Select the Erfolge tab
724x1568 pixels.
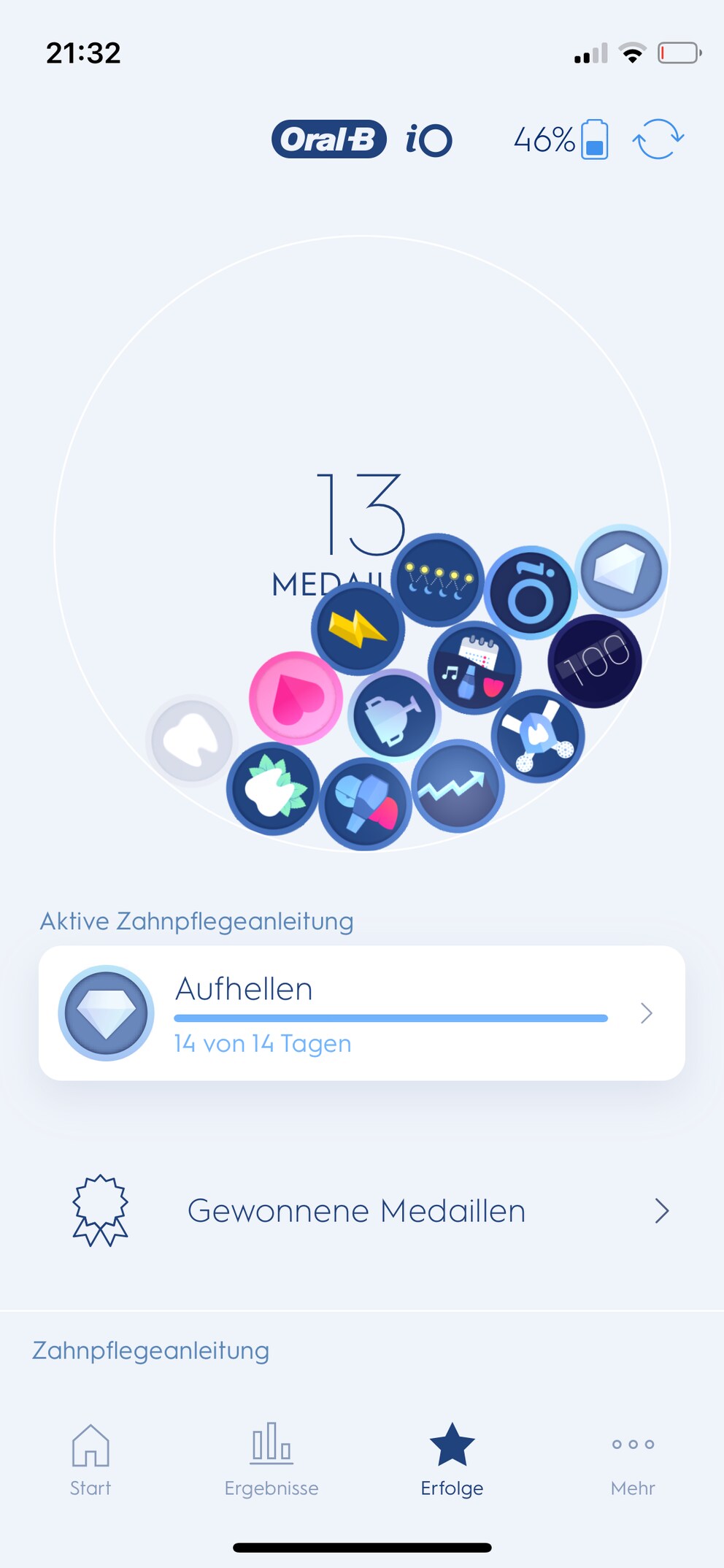pyautogui.click(x=452, y=1460)
